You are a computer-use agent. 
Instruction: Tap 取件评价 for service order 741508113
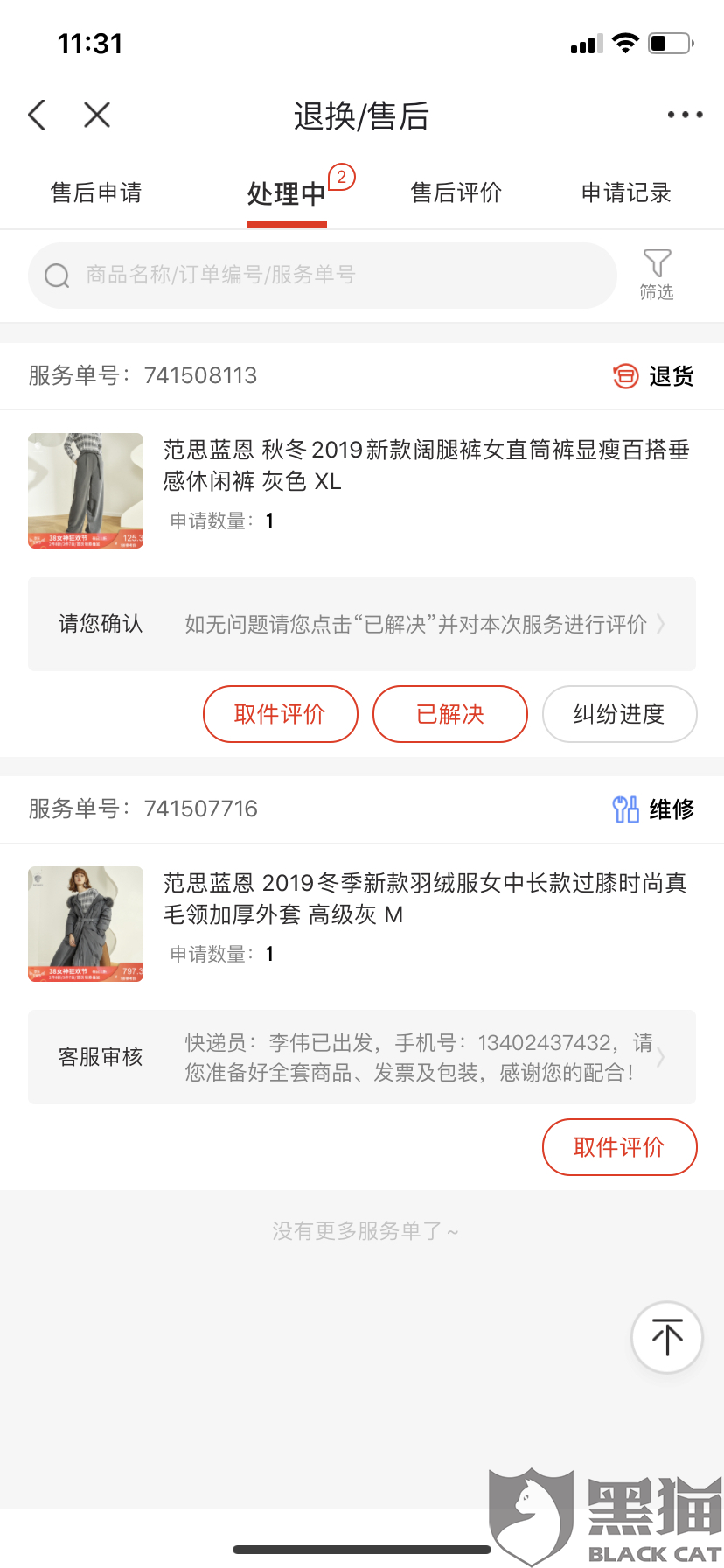coord(281,714)
